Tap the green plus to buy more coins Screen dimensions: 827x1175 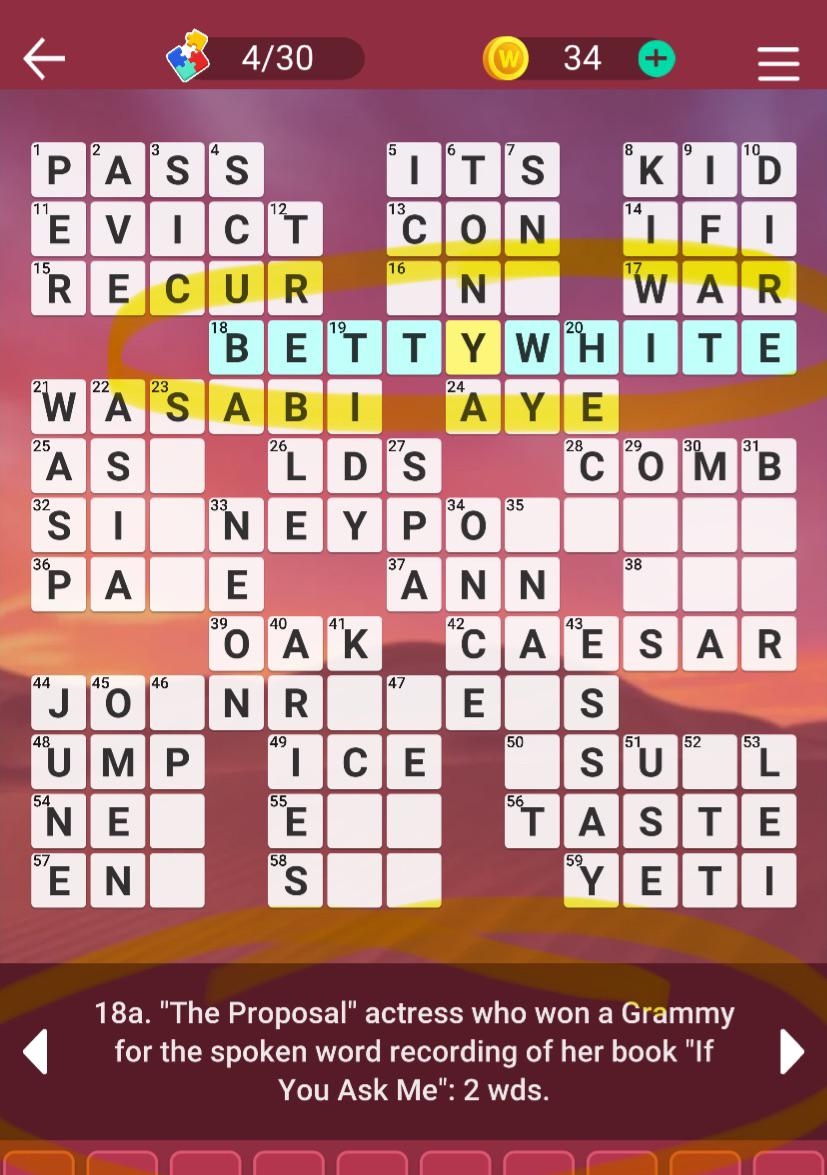(656, 59)
